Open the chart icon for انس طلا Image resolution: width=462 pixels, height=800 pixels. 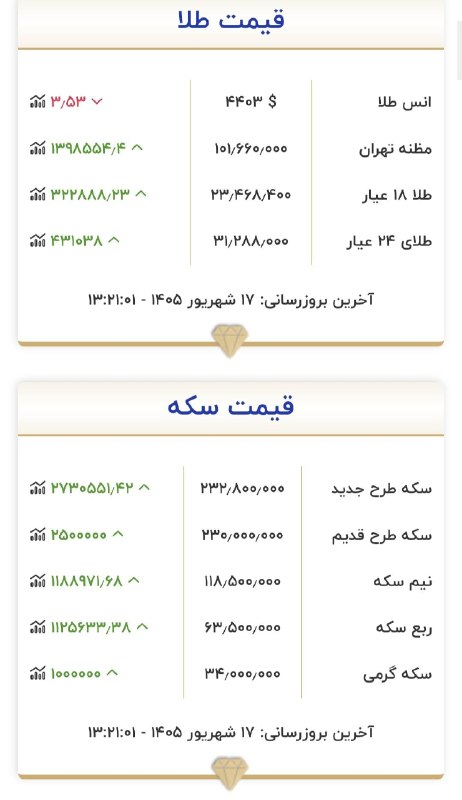(x=38, y=102)
